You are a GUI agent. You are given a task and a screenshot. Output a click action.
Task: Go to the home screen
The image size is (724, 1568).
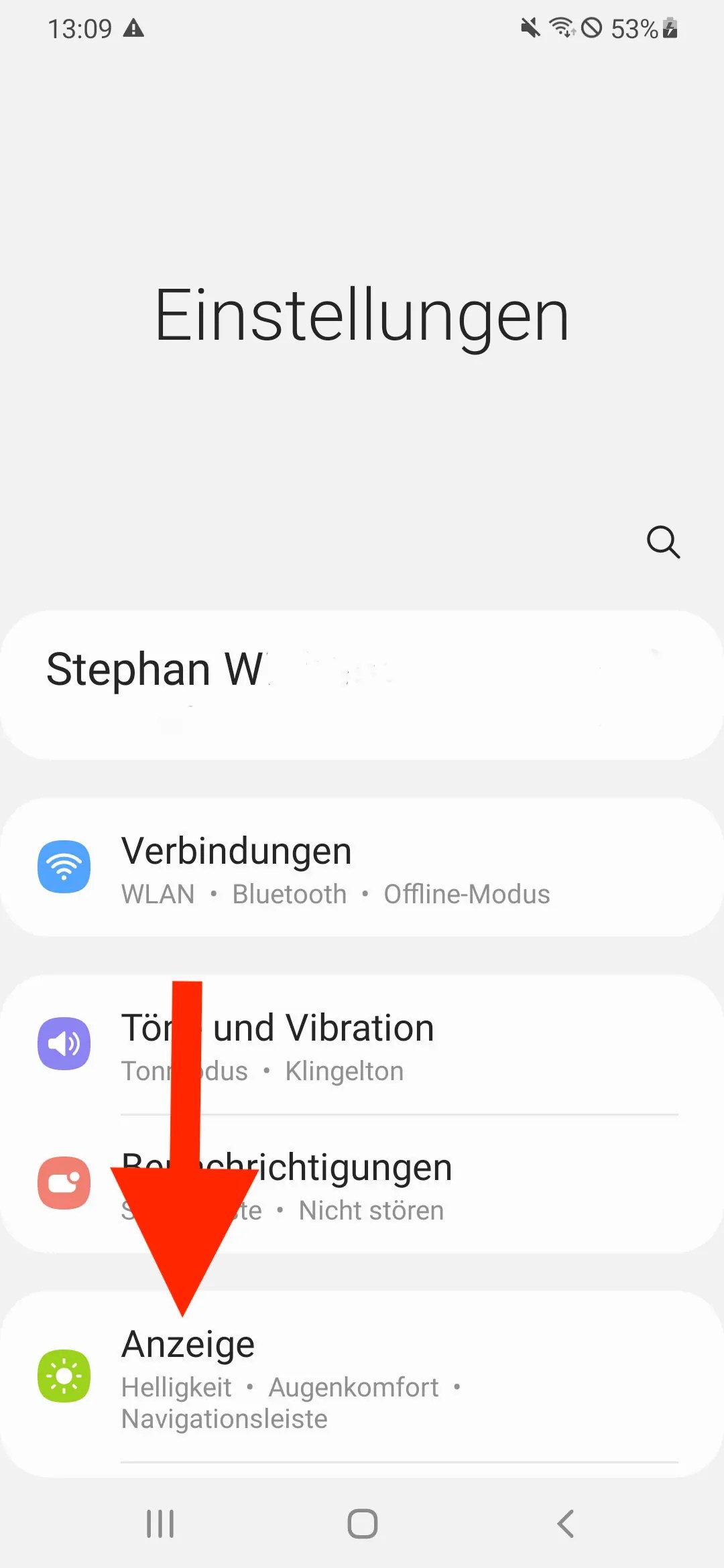362,1524
